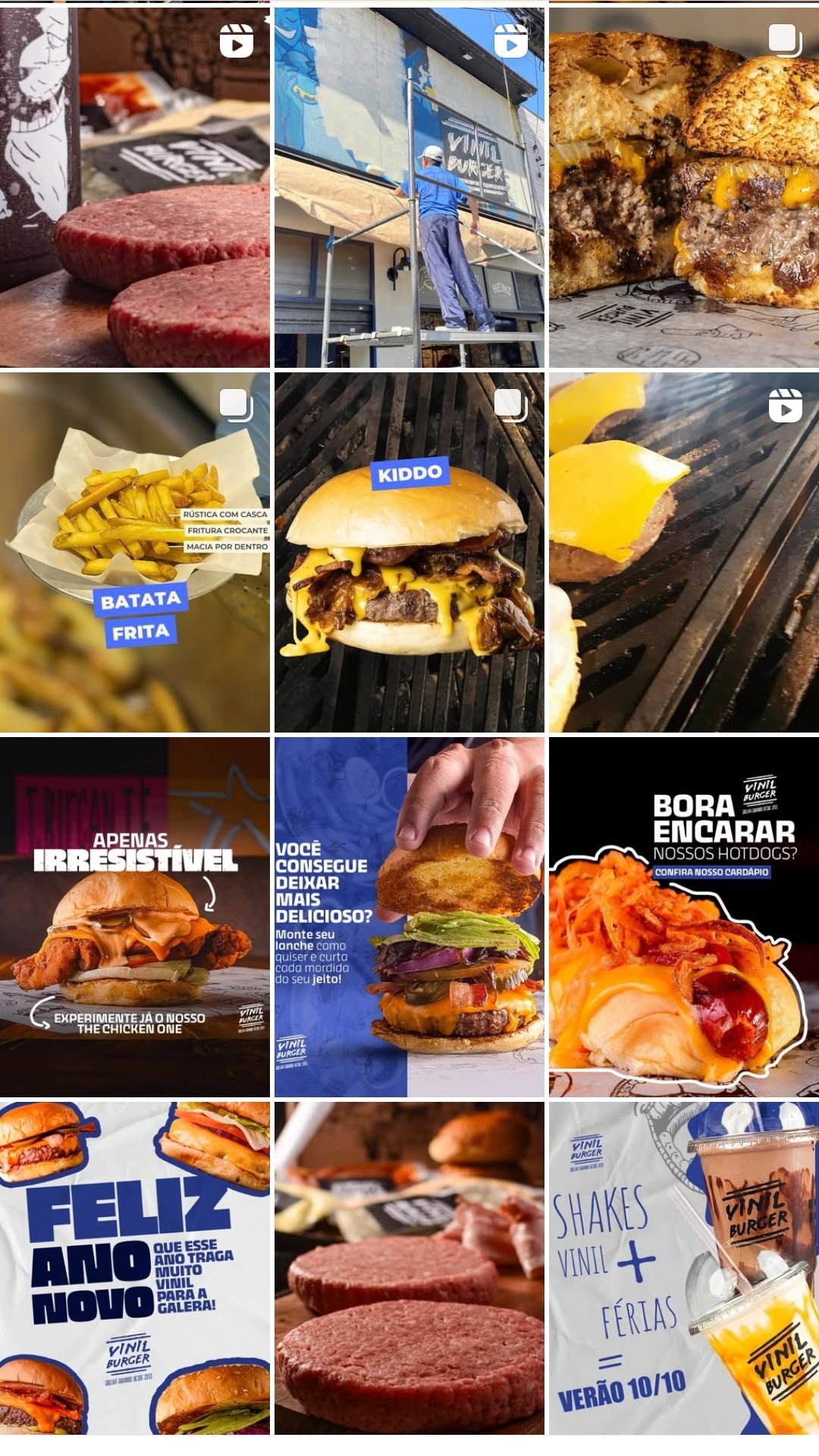Open the melted cheese burger close-up post
Screen dimensions: 819x1456
point(683,187)
